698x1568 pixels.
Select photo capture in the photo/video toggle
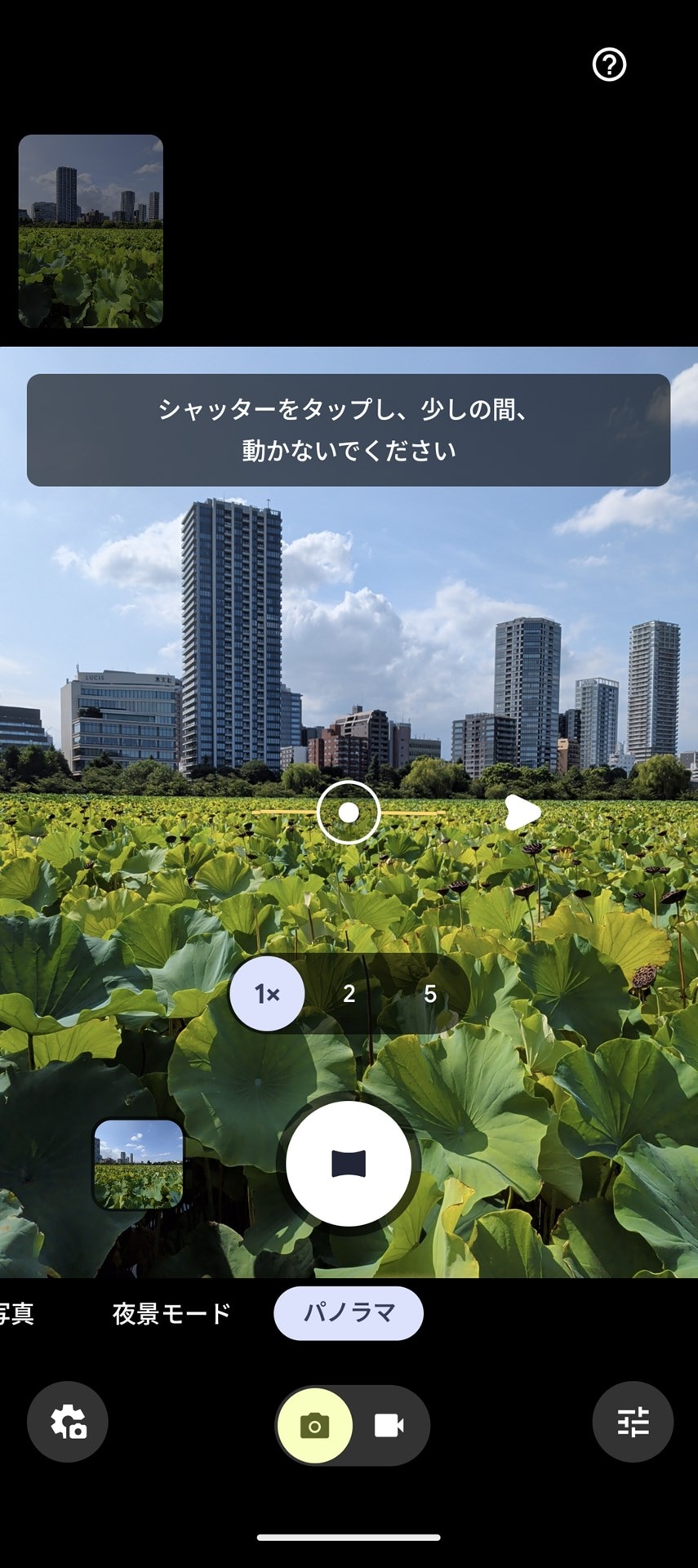pyautogui.click(x=315, y=1426)
